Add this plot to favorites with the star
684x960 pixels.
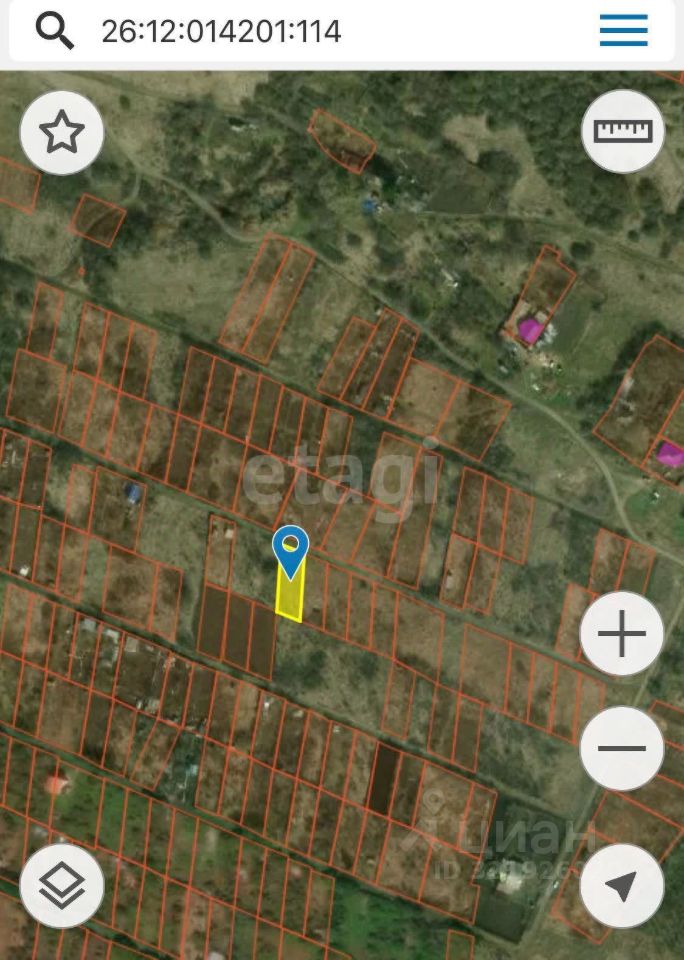(62, 133)
